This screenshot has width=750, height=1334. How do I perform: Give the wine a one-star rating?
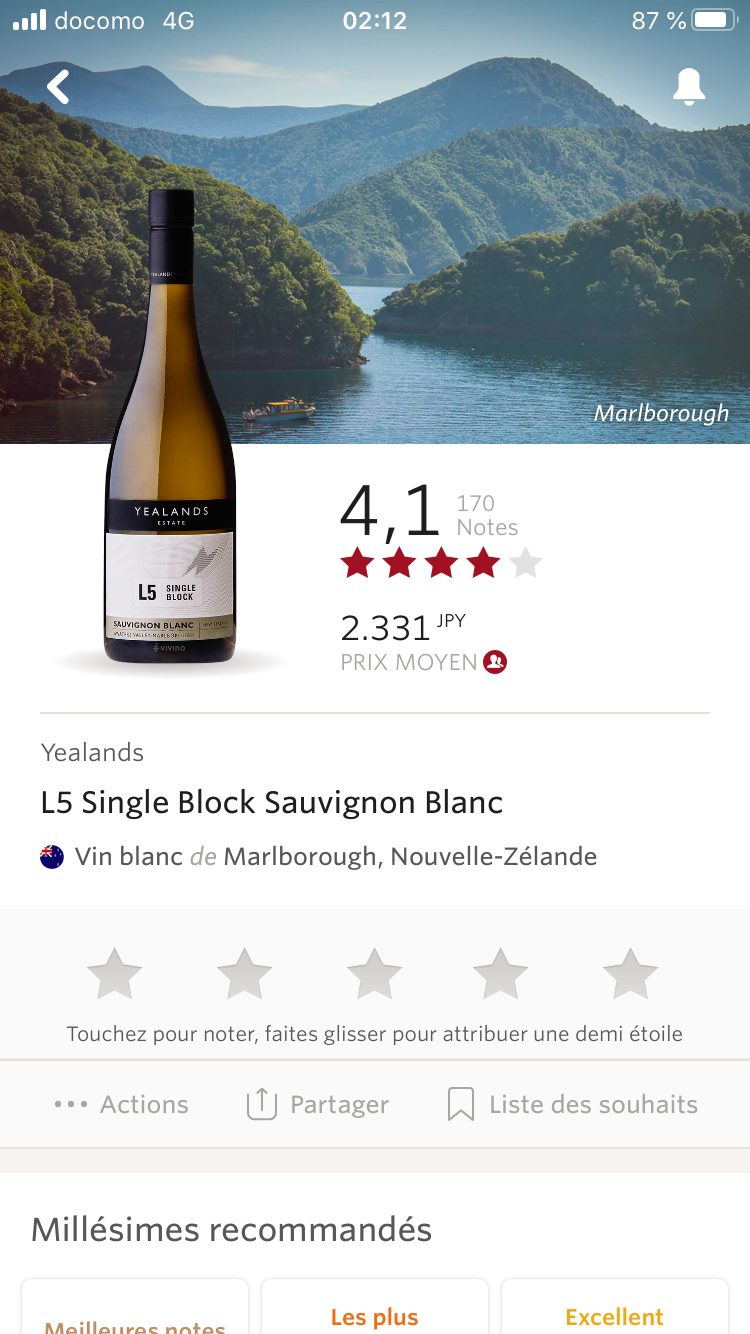114,974
